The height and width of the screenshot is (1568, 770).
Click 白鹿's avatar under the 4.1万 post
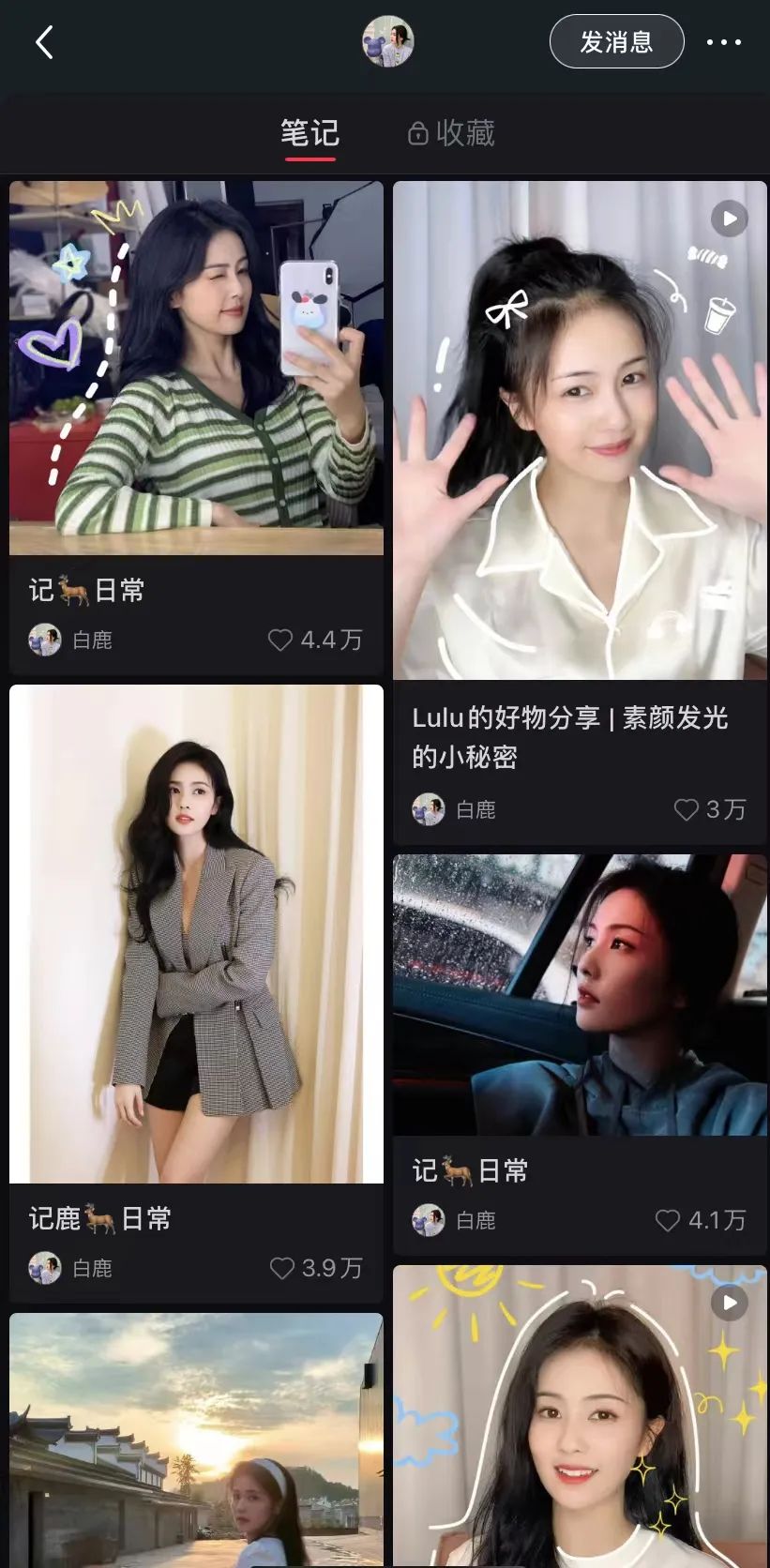tap(428, 1221)
